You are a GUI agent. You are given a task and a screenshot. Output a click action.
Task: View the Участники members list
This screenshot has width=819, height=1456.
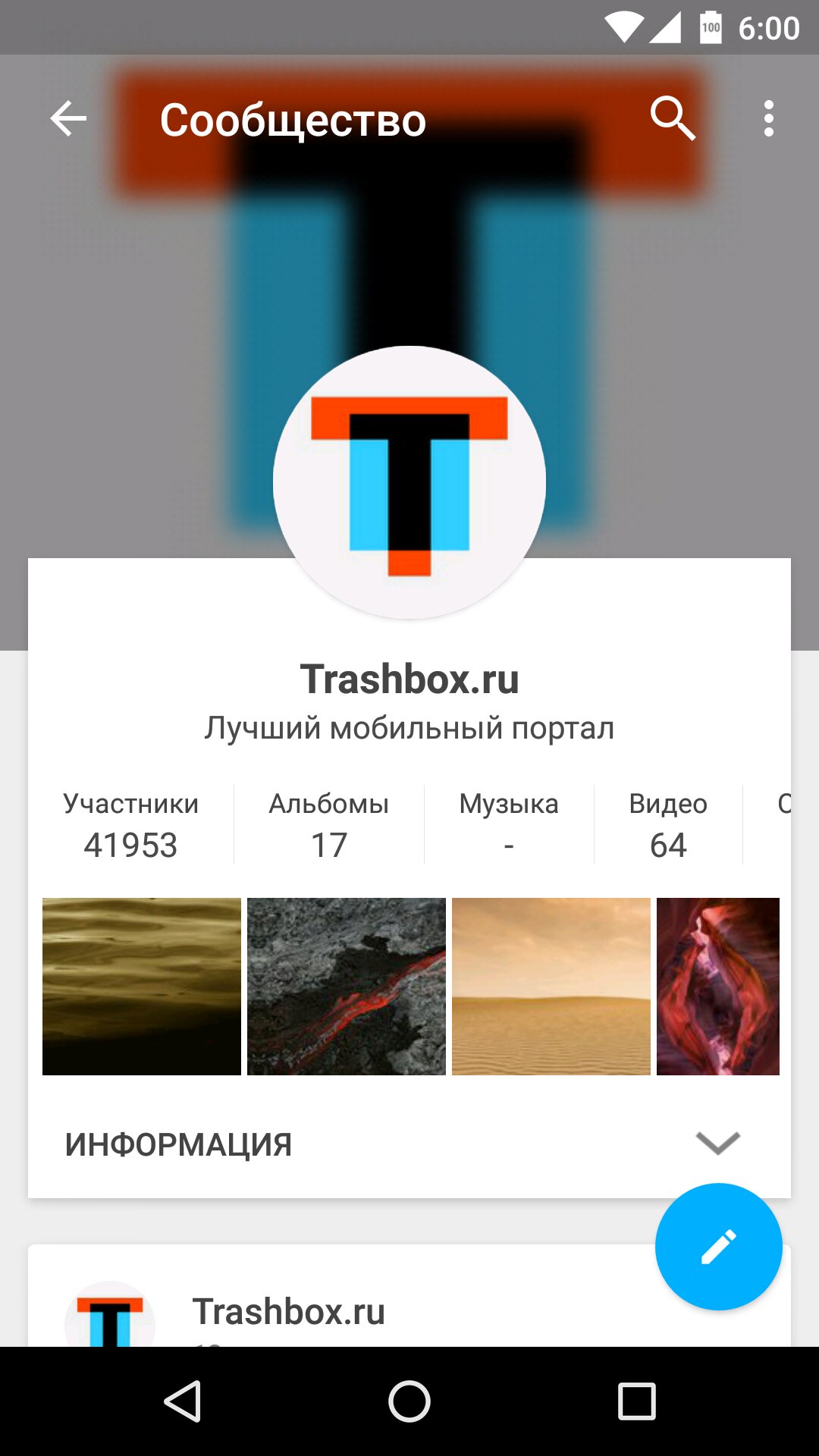(130, 825)
